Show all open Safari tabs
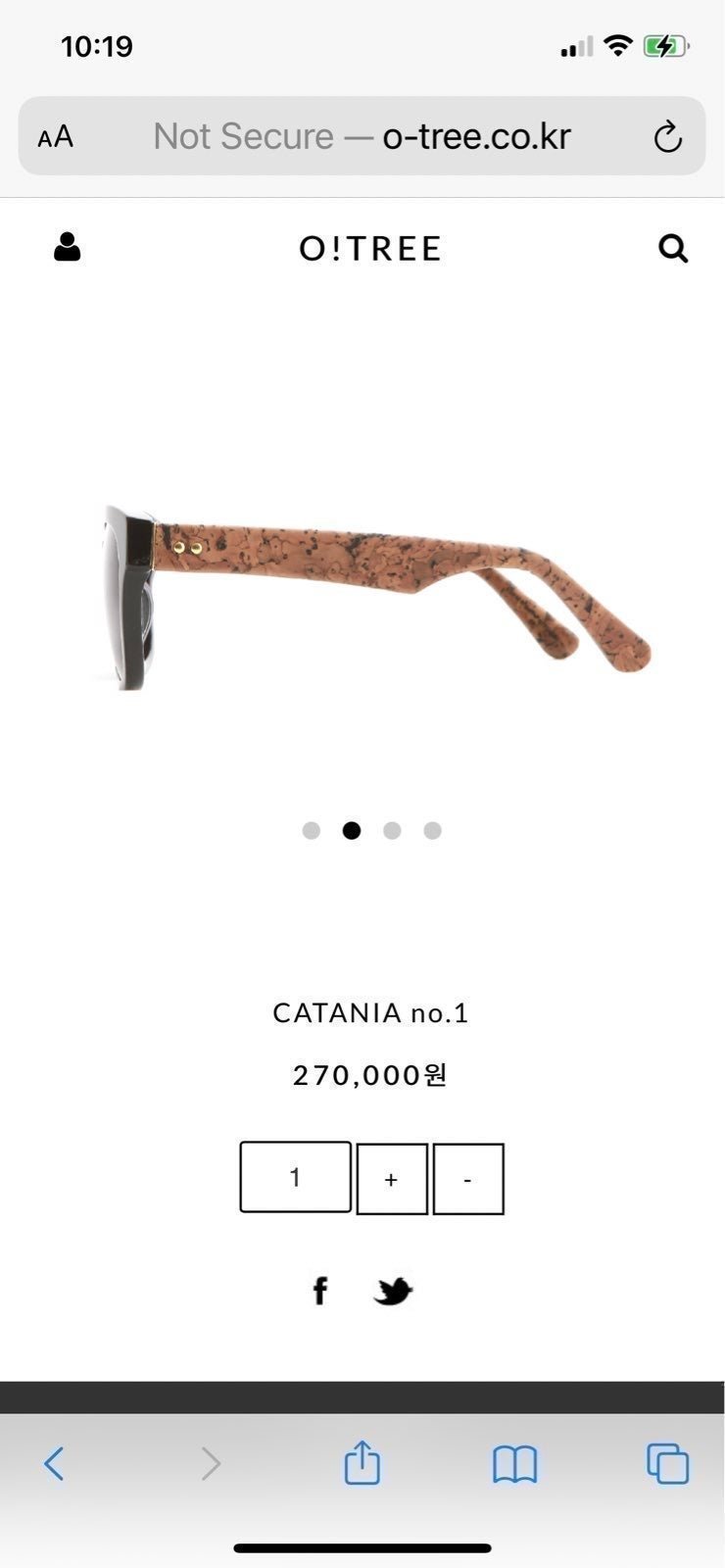This screenshot has height=1568, width=725. pyautogui.click(x=667, y=1464)
